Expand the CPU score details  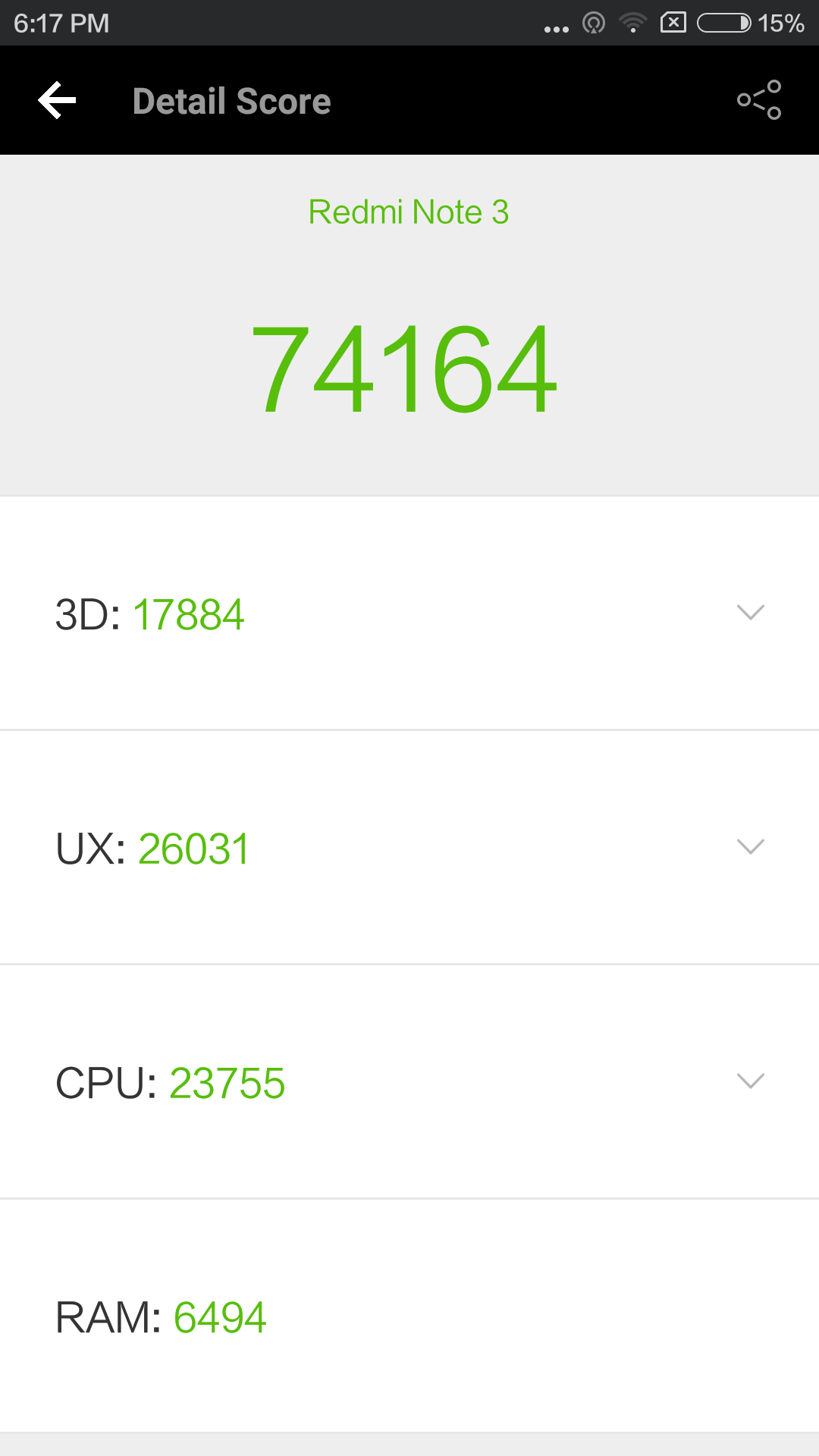750,1081
